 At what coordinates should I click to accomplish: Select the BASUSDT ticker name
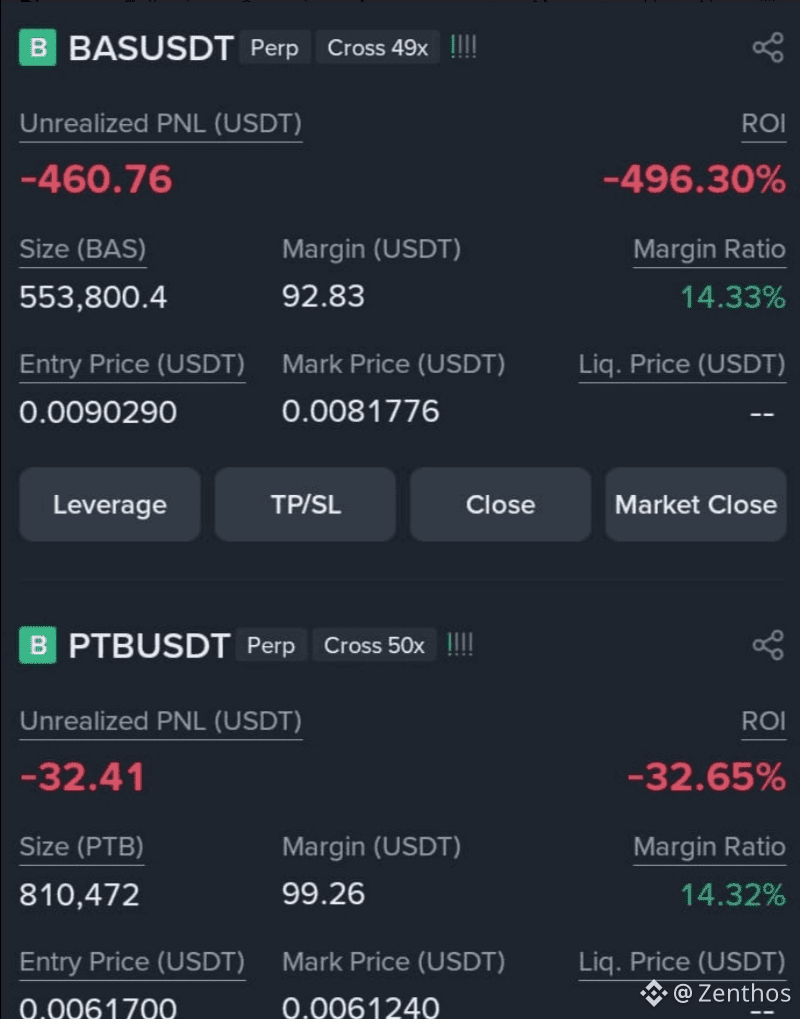click(x=151, y=47)
